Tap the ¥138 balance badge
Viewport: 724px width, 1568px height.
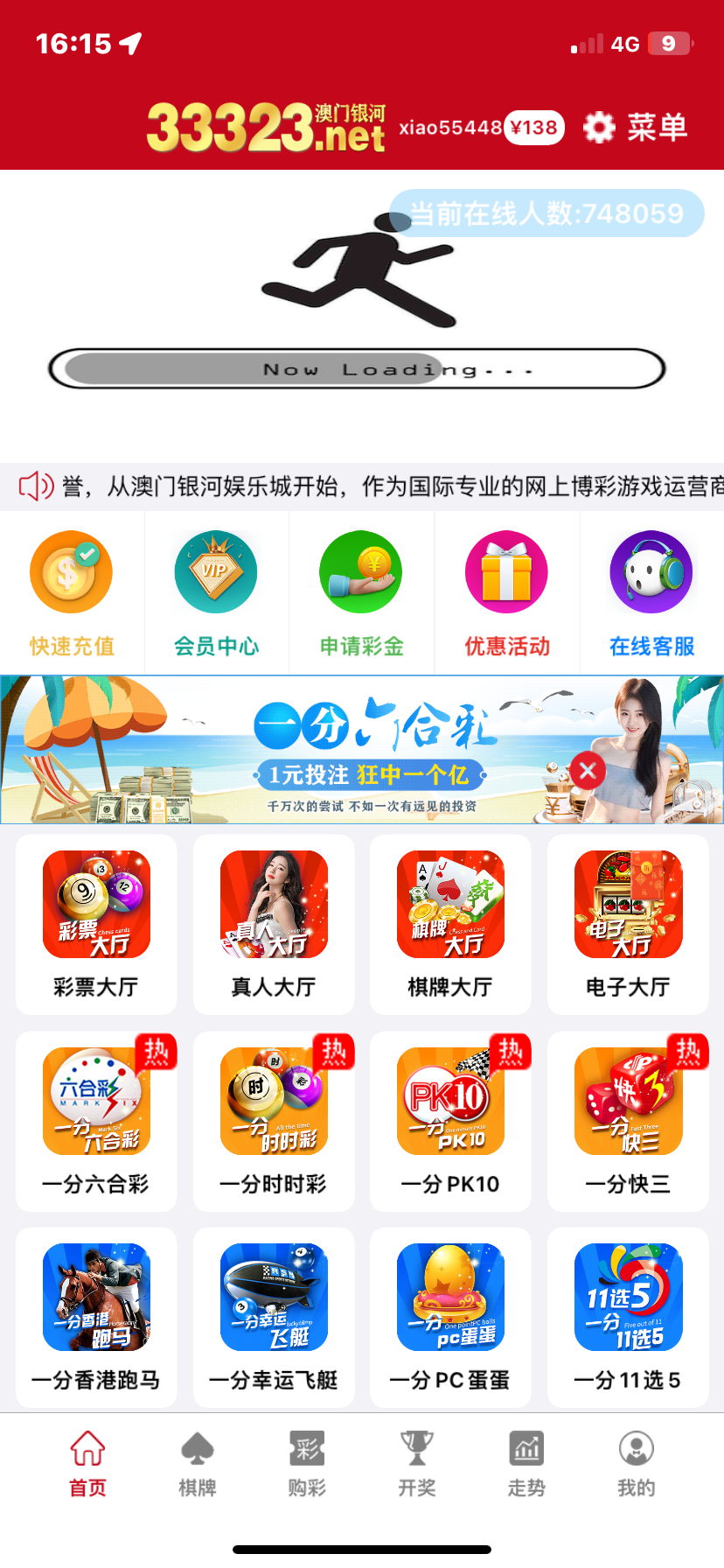pos(534,128)
